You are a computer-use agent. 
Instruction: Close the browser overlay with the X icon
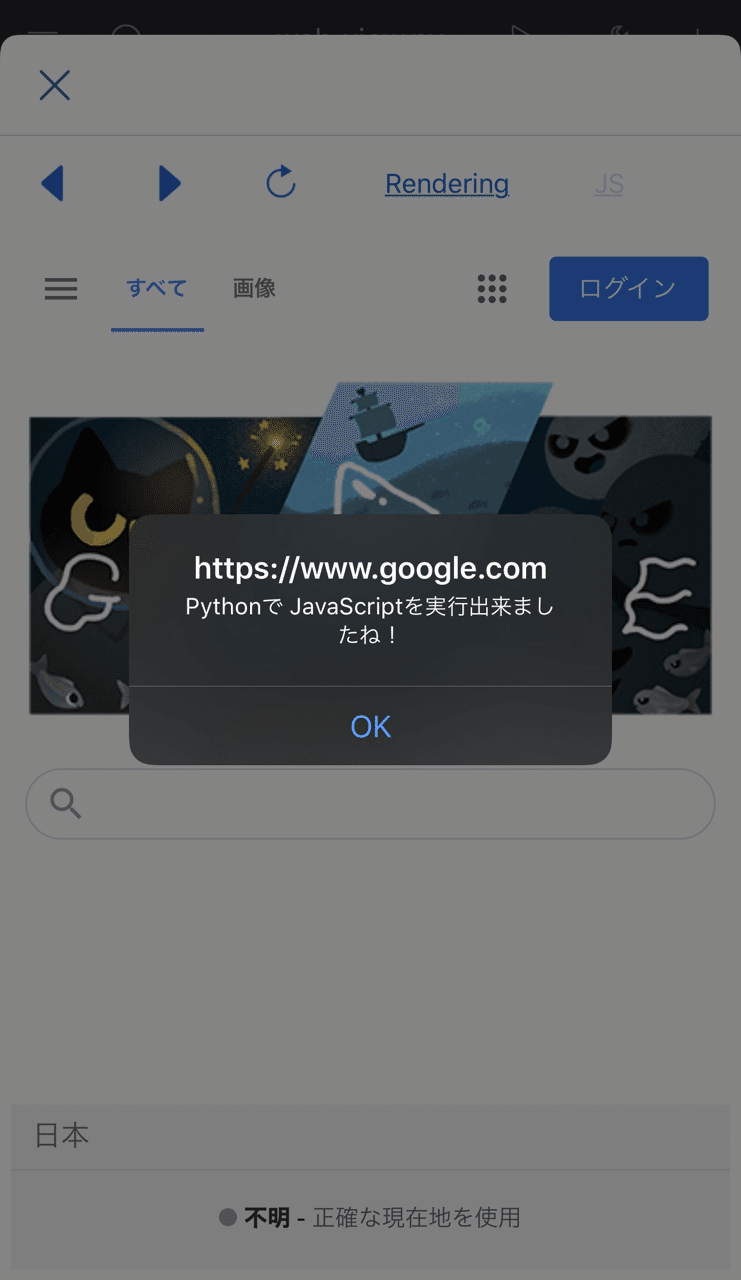[x=54, y=85]
